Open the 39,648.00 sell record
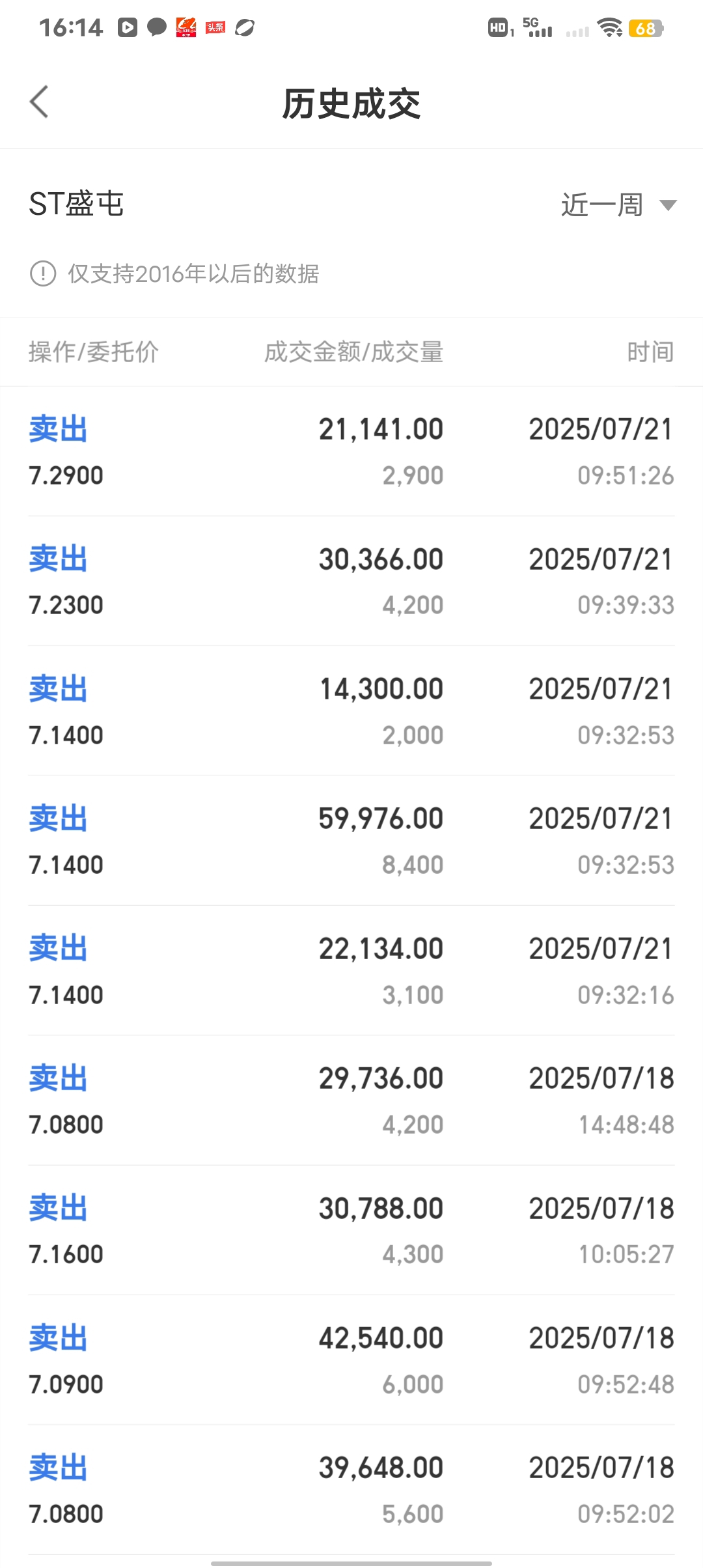 (351, 1490)
